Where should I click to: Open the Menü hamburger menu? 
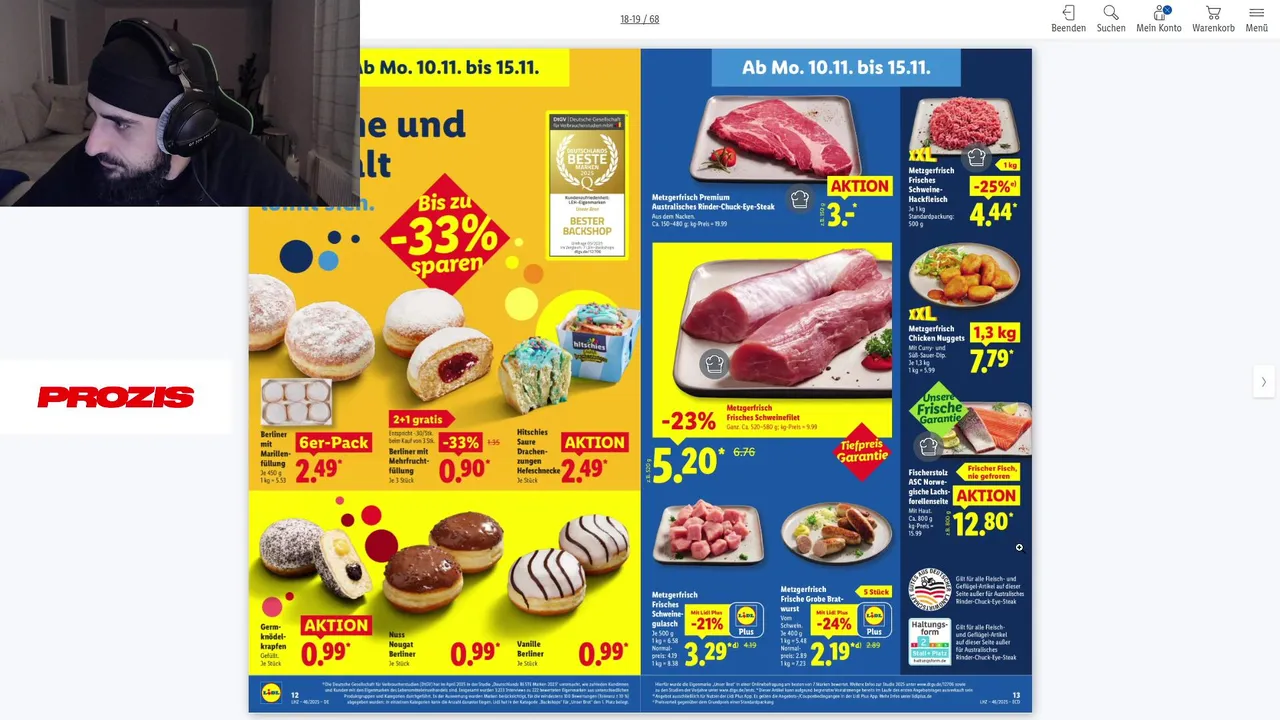click(x=1257, y=18)
